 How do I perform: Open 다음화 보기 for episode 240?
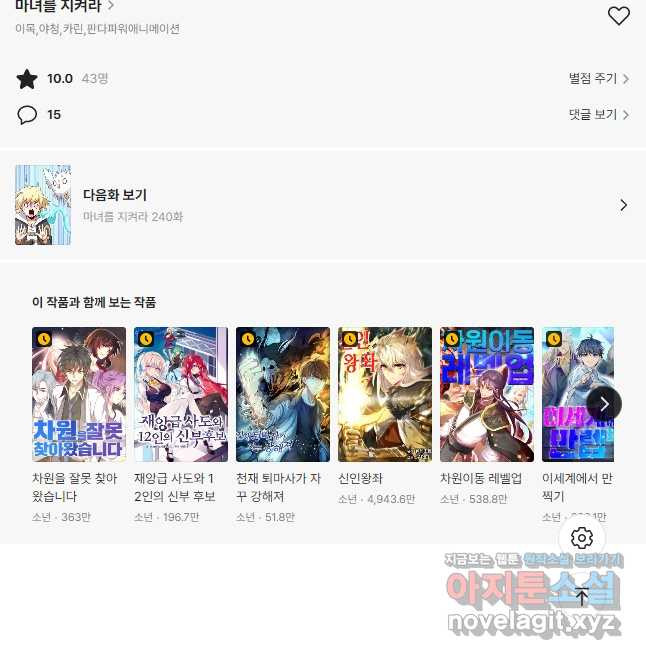(322, 205)
